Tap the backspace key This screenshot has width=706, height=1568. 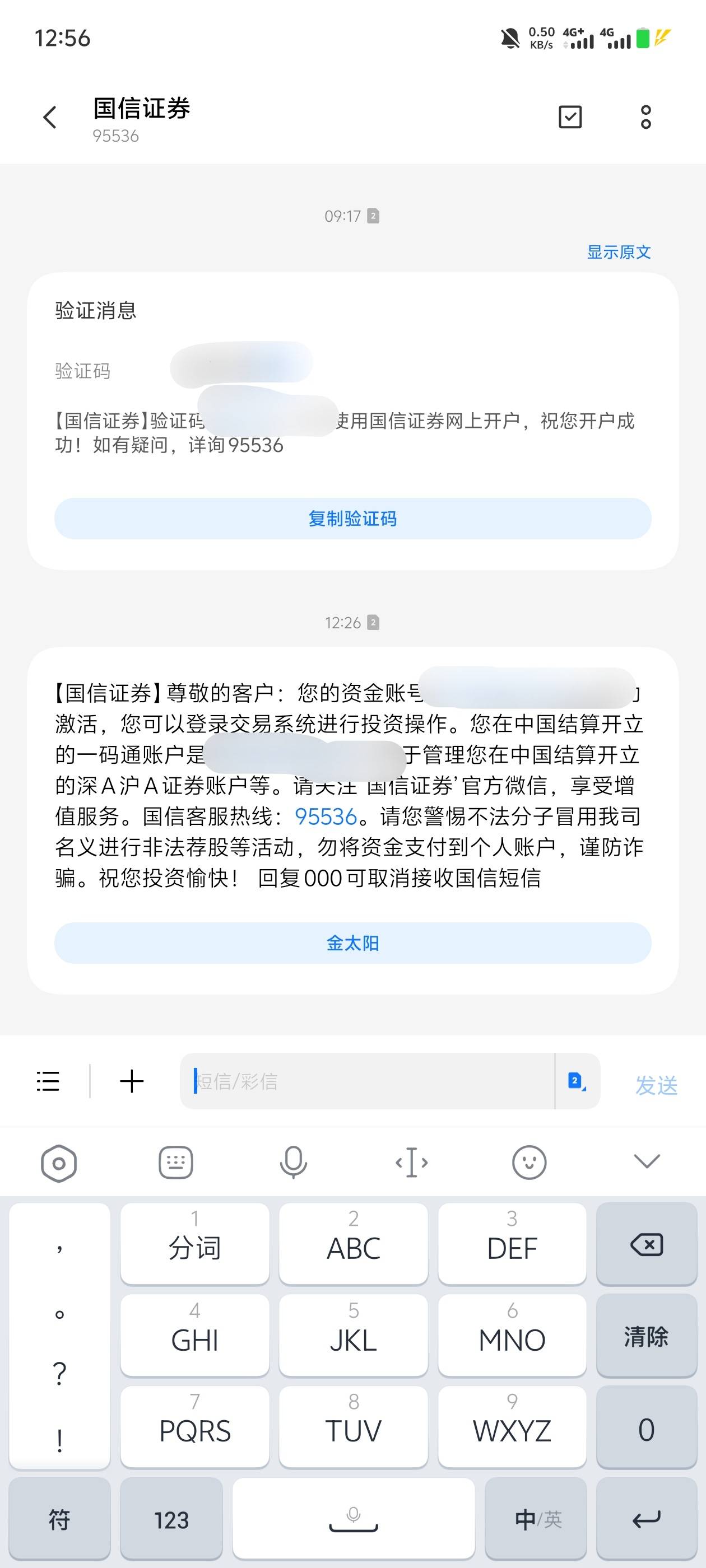[646, 1244]
